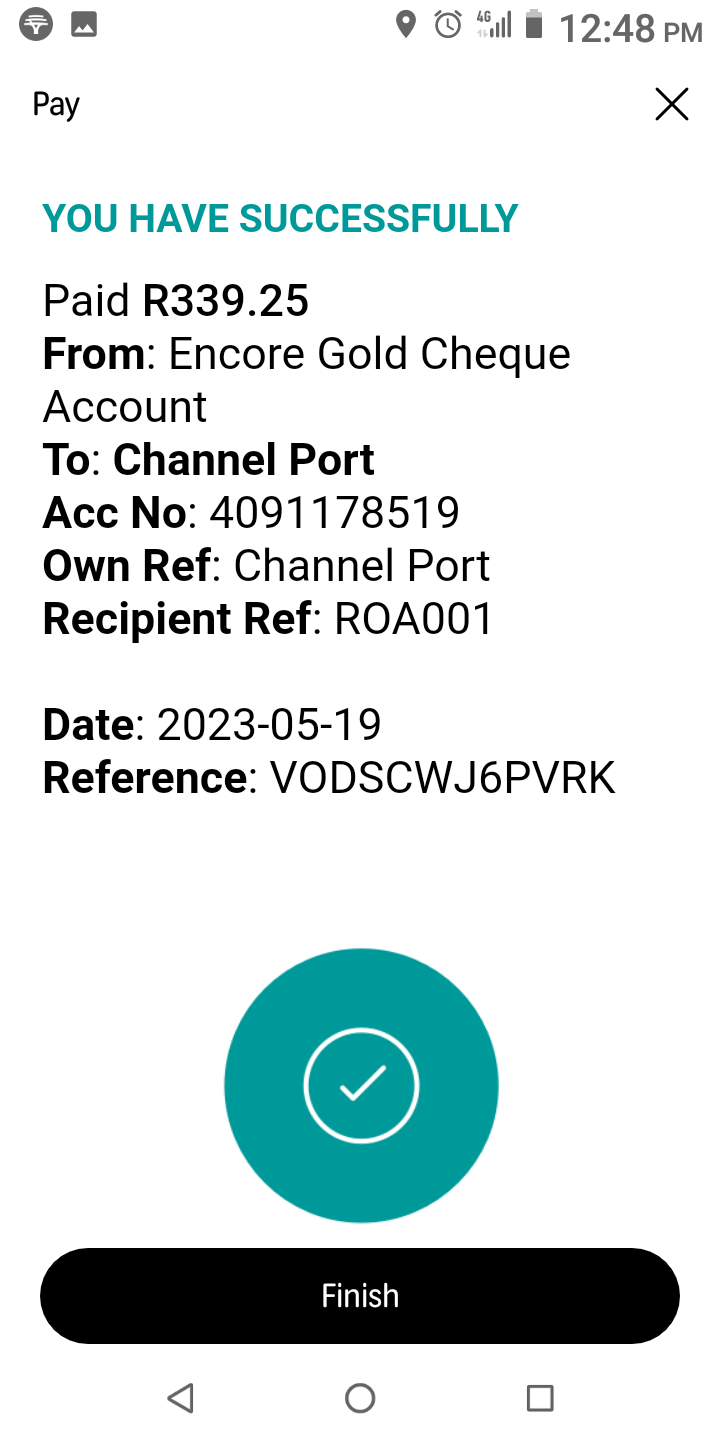Return to the home screen
Image resolution: width=720 pixels, height=1440 pixels.
pos(360,1398)
